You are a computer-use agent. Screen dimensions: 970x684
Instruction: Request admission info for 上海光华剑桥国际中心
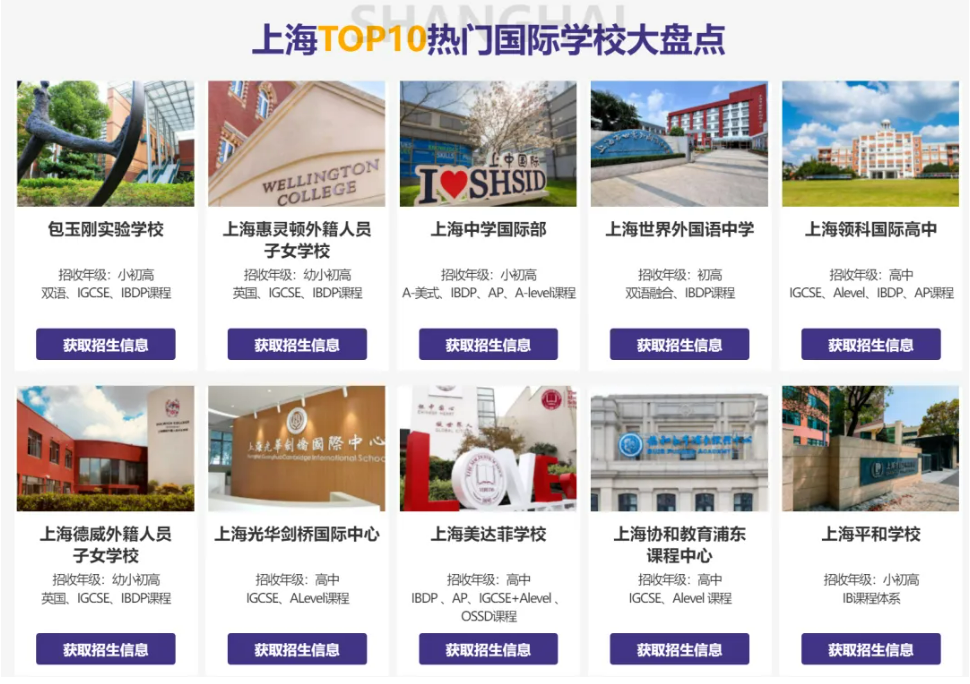(x=297, y=650)
